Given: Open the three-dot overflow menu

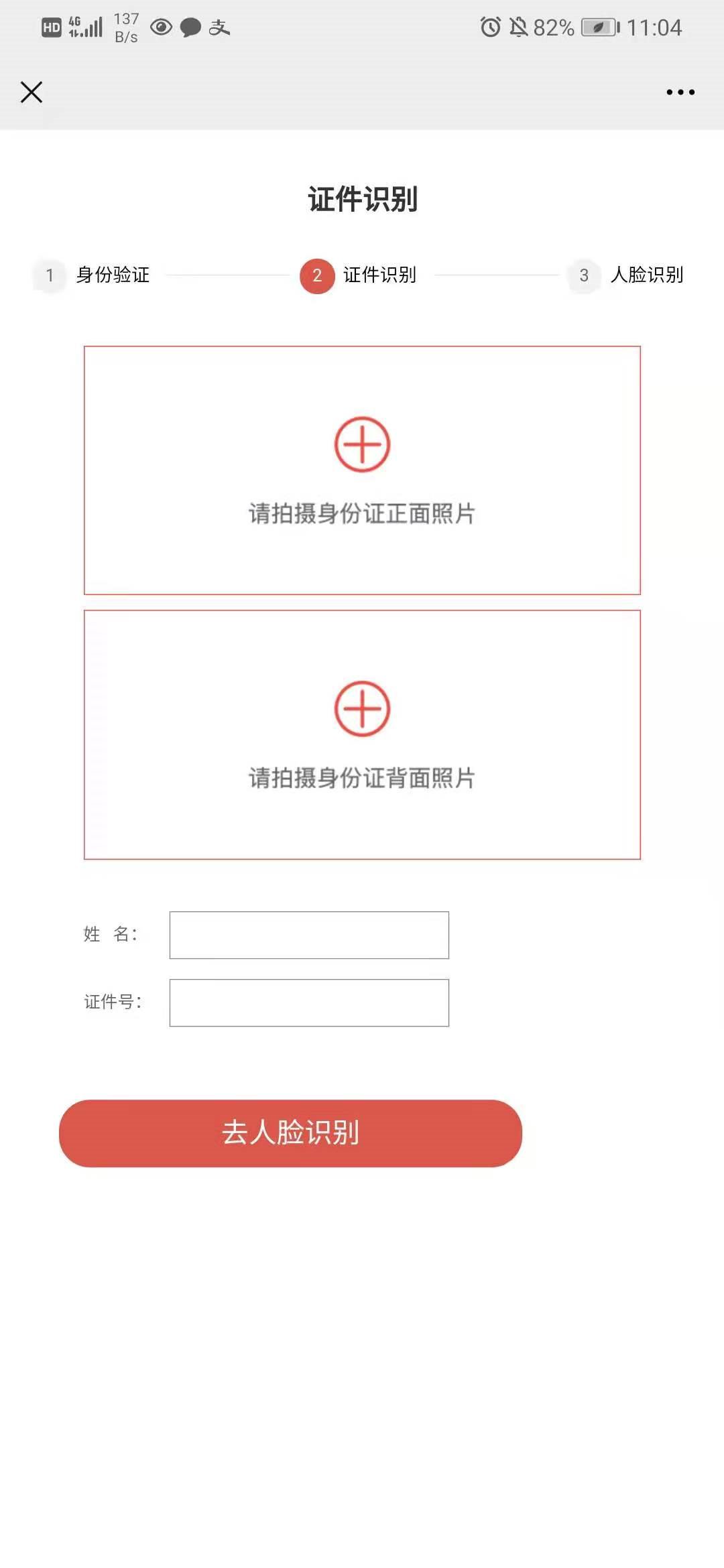Looking at the screenshot, I should coord(680,92).
